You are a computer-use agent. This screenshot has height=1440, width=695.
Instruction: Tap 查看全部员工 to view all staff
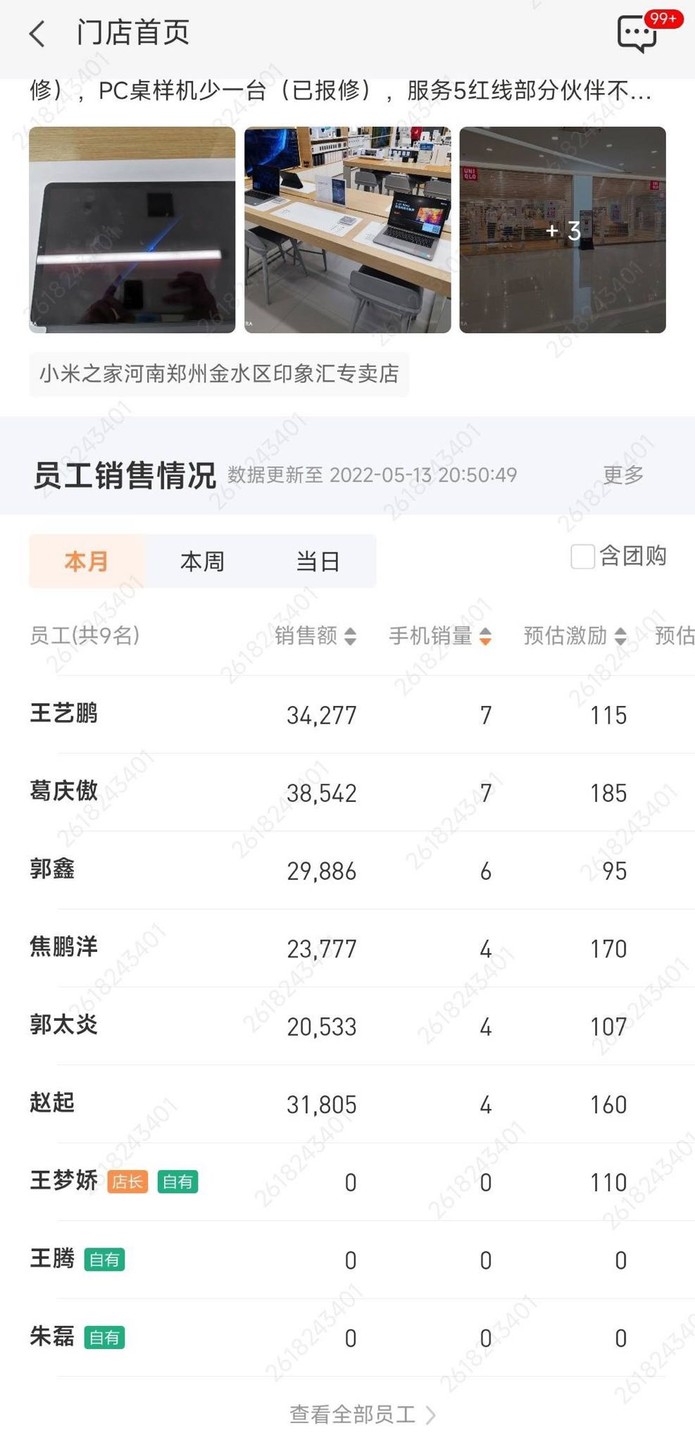(361, 1414)
